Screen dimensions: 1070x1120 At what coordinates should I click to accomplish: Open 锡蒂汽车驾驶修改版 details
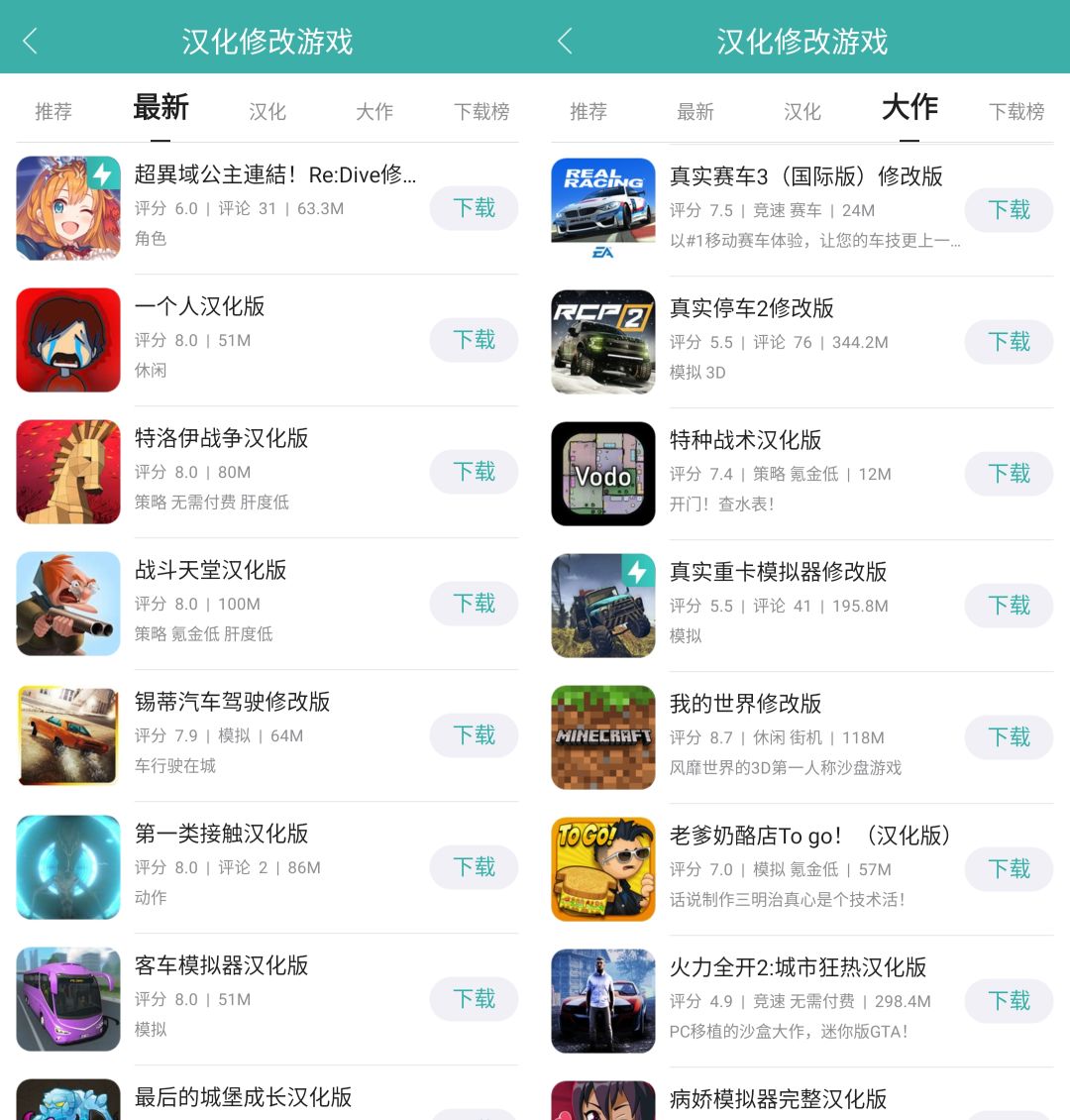(x=232, y=703)
